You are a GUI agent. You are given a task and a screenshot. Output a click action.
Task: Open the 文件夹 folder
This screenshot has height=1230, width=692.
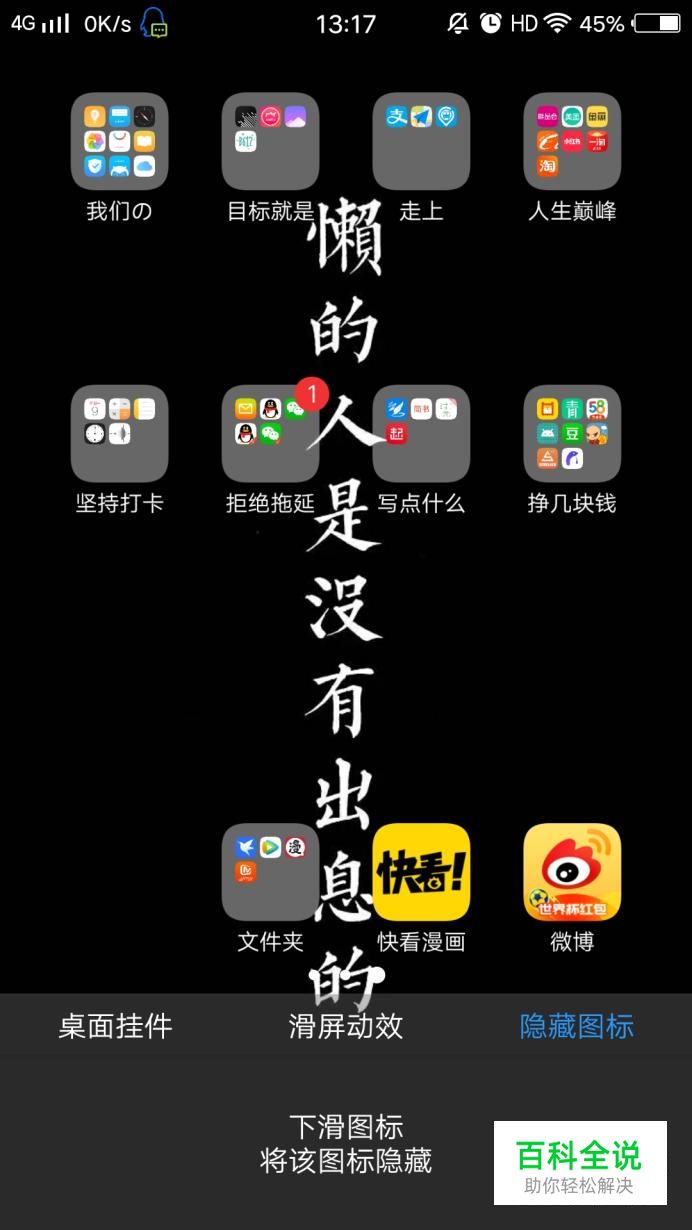270,872
